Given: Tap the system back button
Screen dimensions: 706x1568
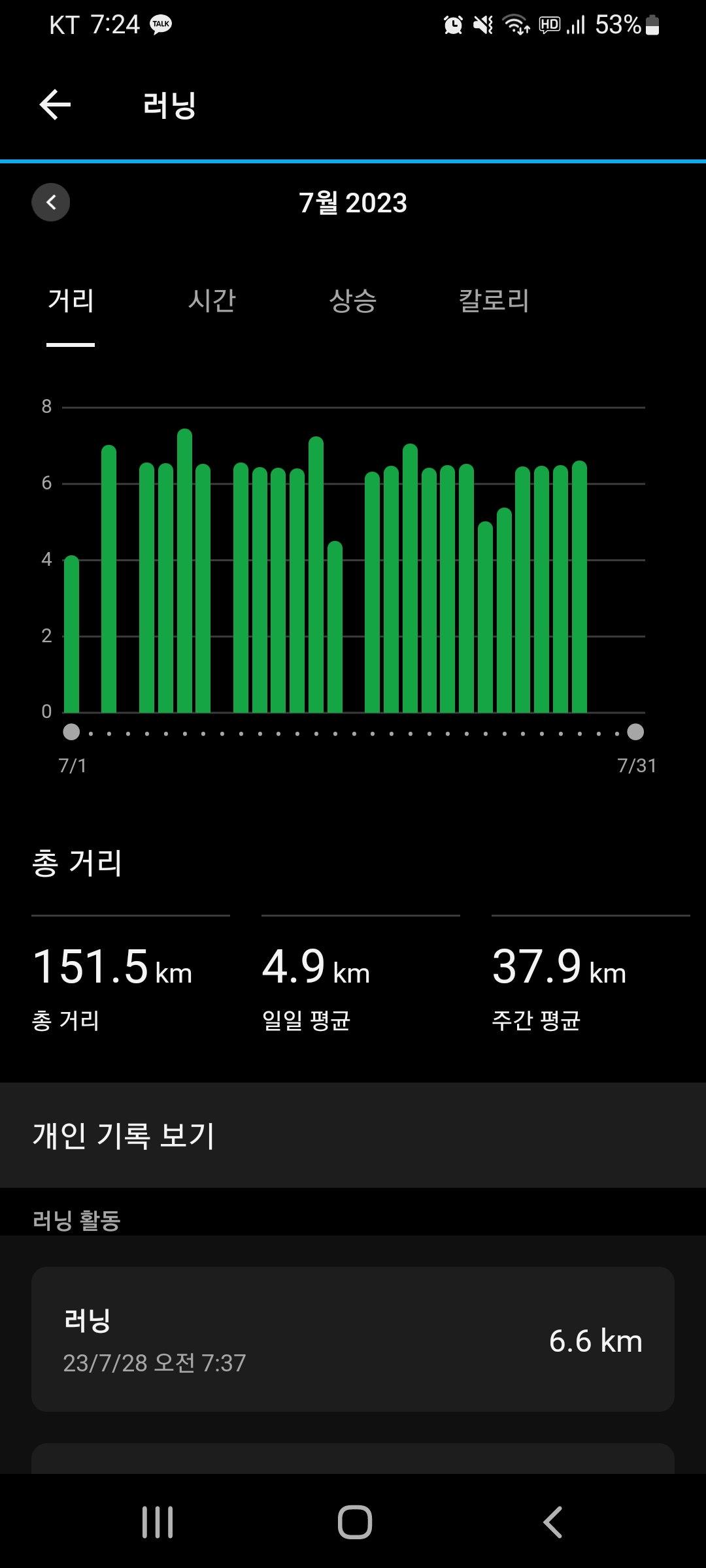Looking at the screenshot, I should pos(552,1522).
